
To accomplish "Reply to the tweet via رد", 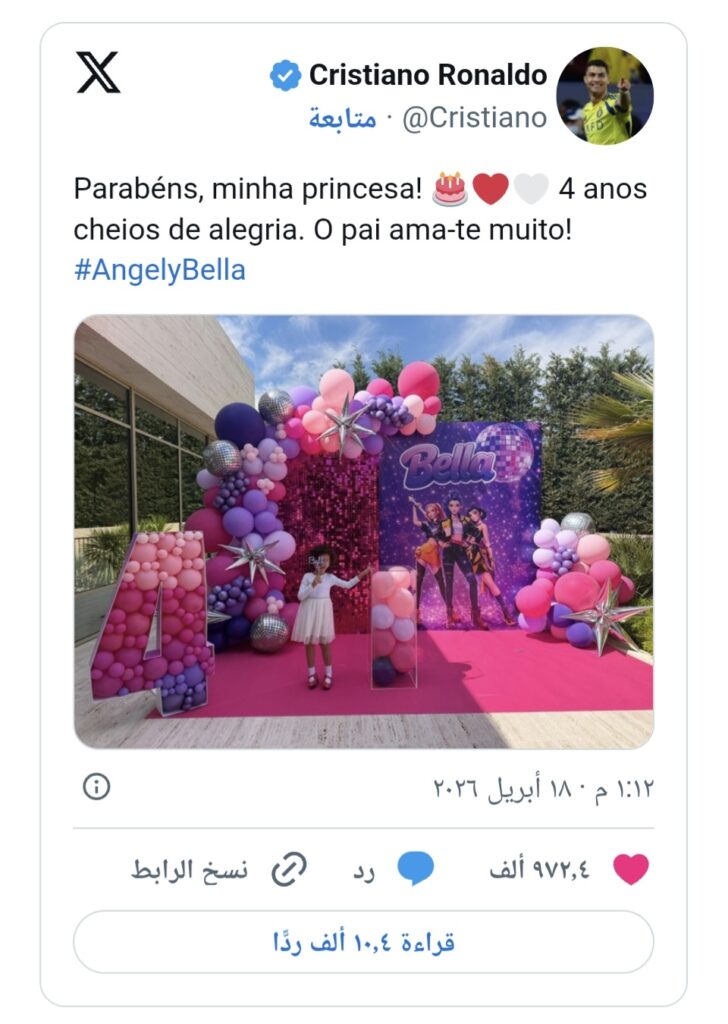I will [x=396, y=869].
